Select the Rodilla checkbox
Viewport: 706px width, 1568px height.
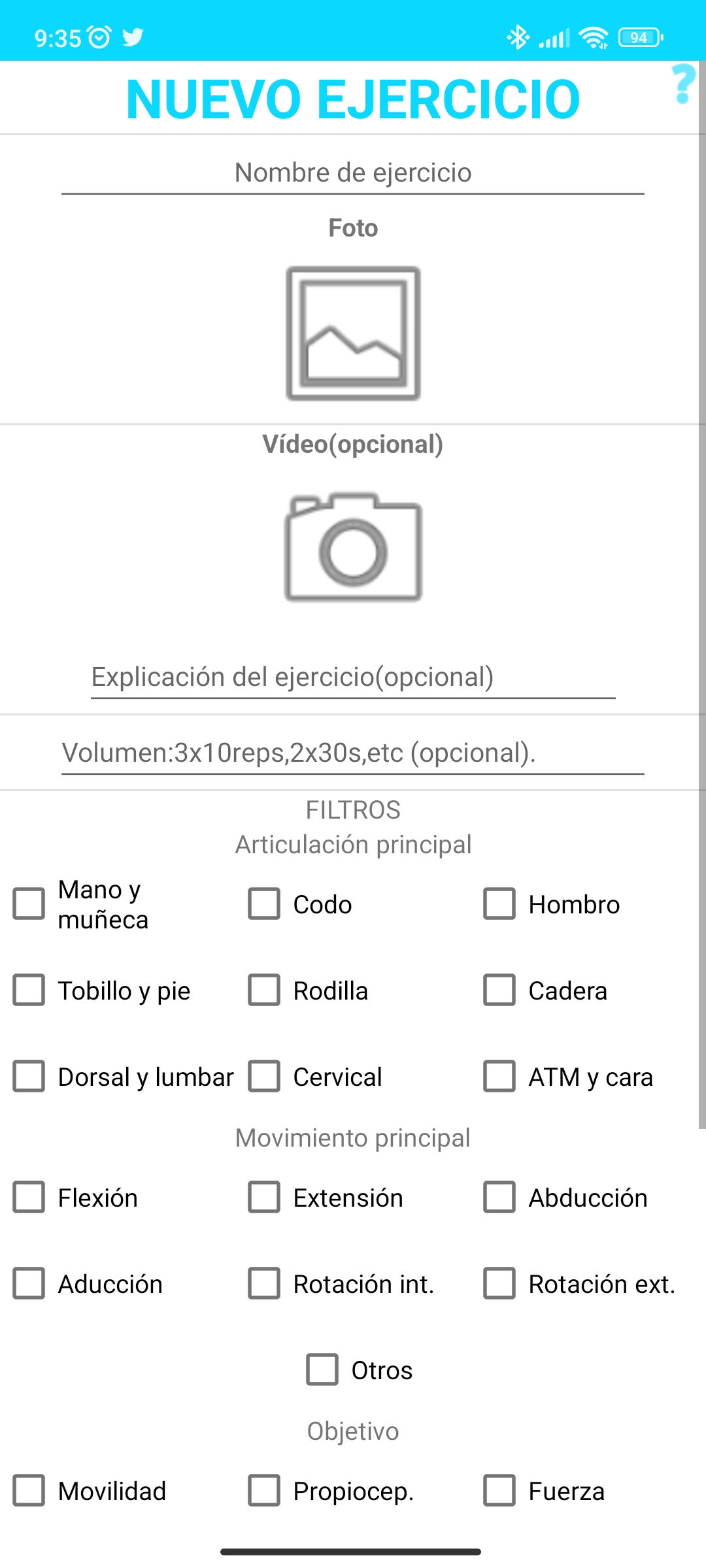coord(264,990)
